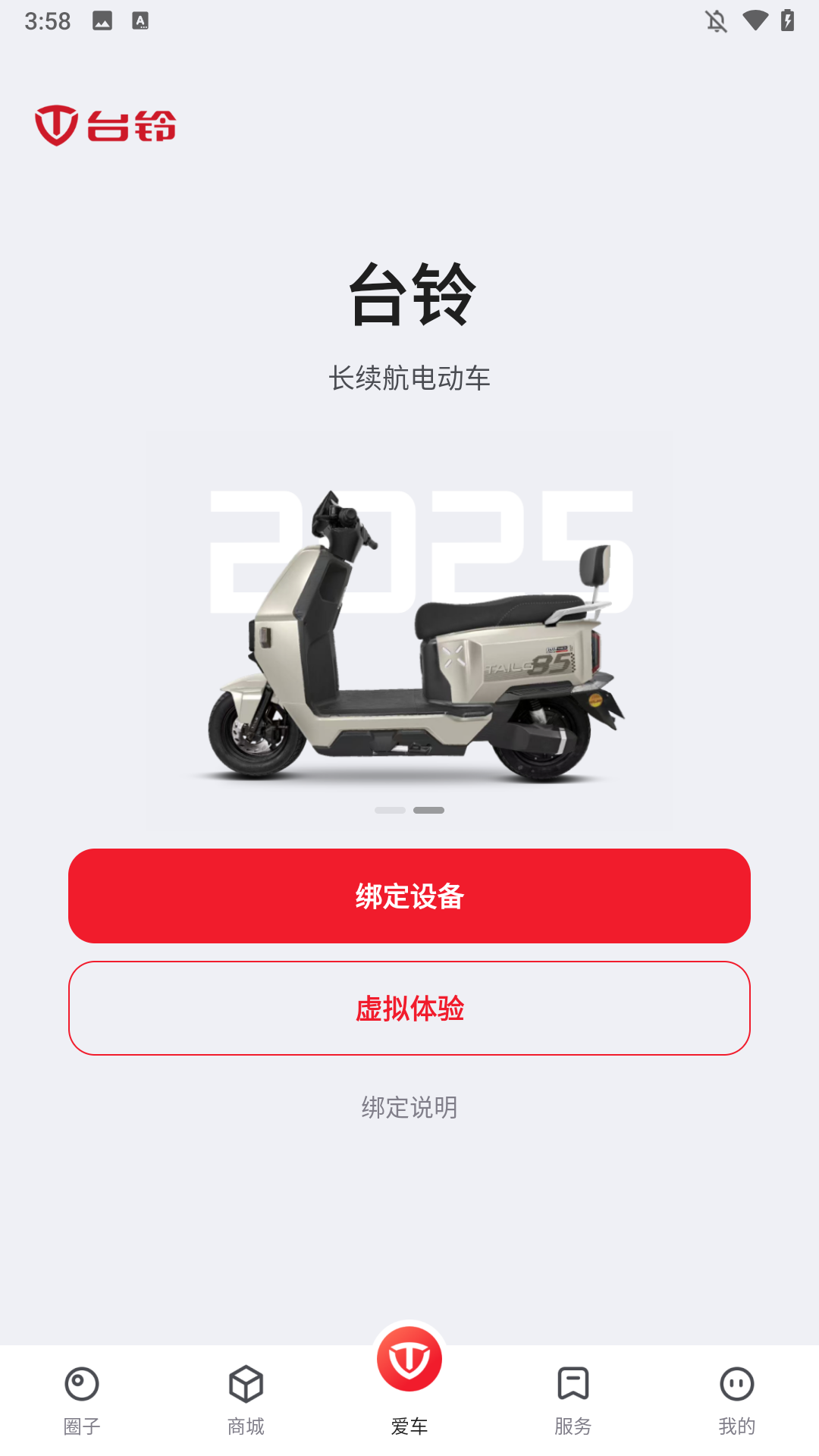Open the 绑定说明 instructions link
This screenshot has height=1456, width=819.
(x=409, y=1107)
